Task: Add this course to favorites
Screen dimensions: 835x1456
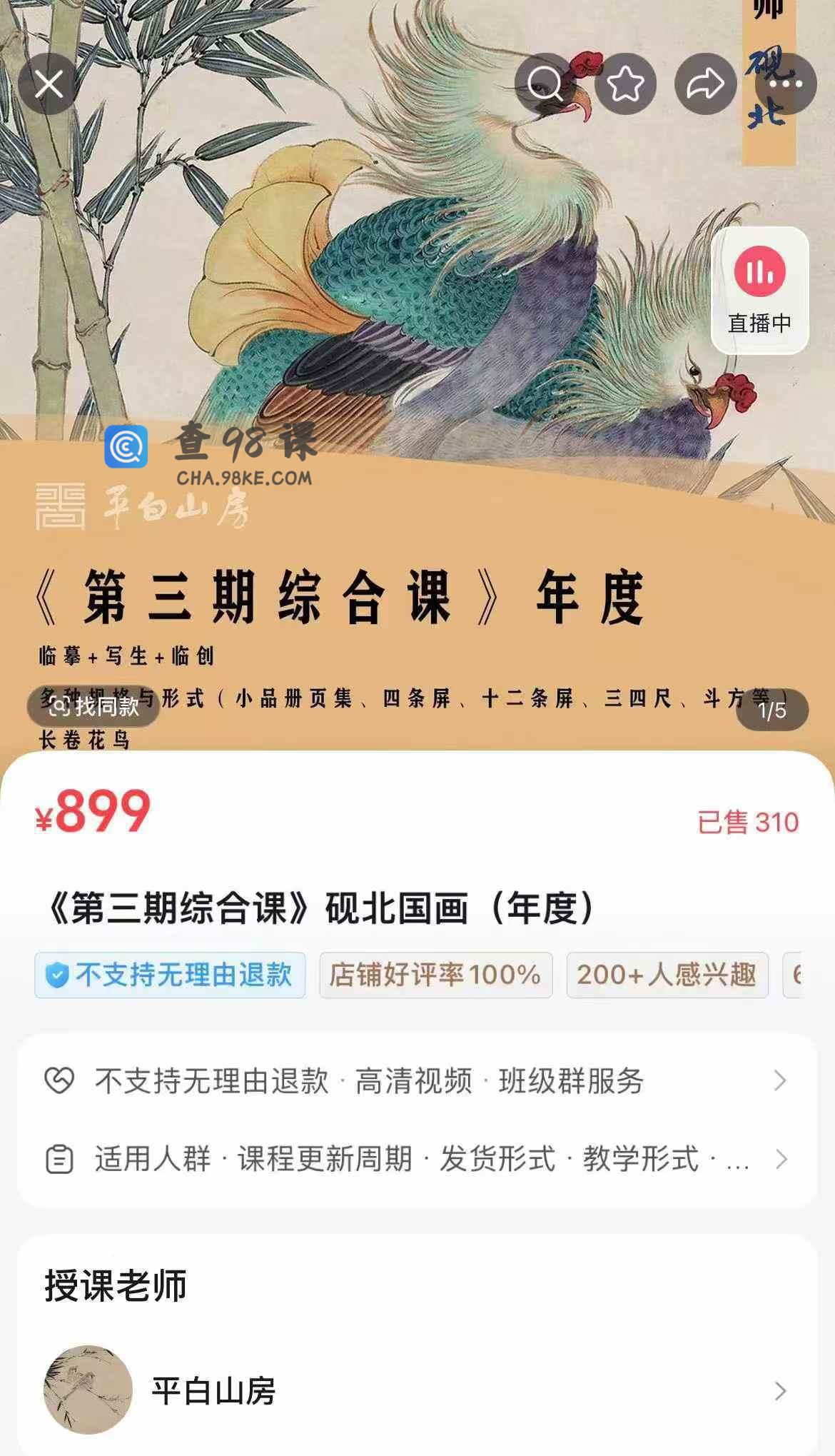Action: (625, 85)
